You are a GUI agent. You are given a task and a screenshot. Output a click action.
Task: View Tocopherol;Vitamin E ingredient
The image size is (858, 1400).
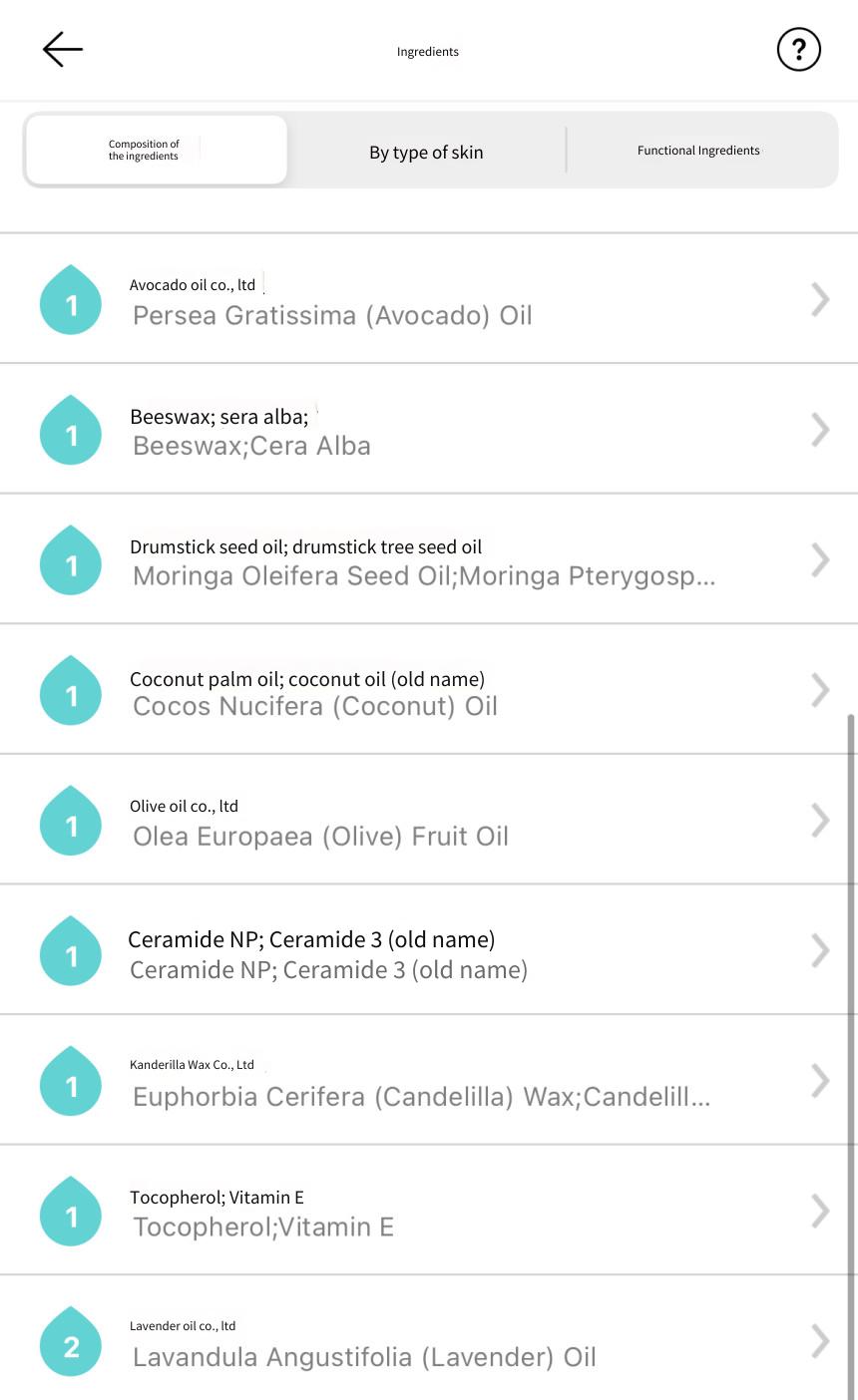pos(429,1211)
